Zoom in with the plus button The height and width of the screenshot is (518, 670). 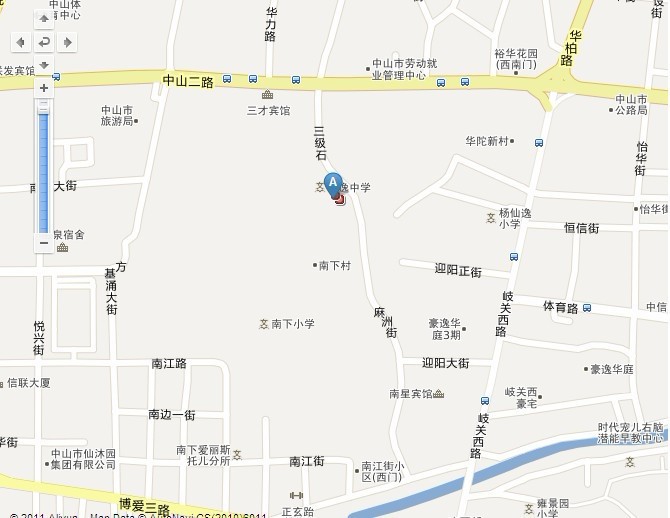click(x=44, y=88)
